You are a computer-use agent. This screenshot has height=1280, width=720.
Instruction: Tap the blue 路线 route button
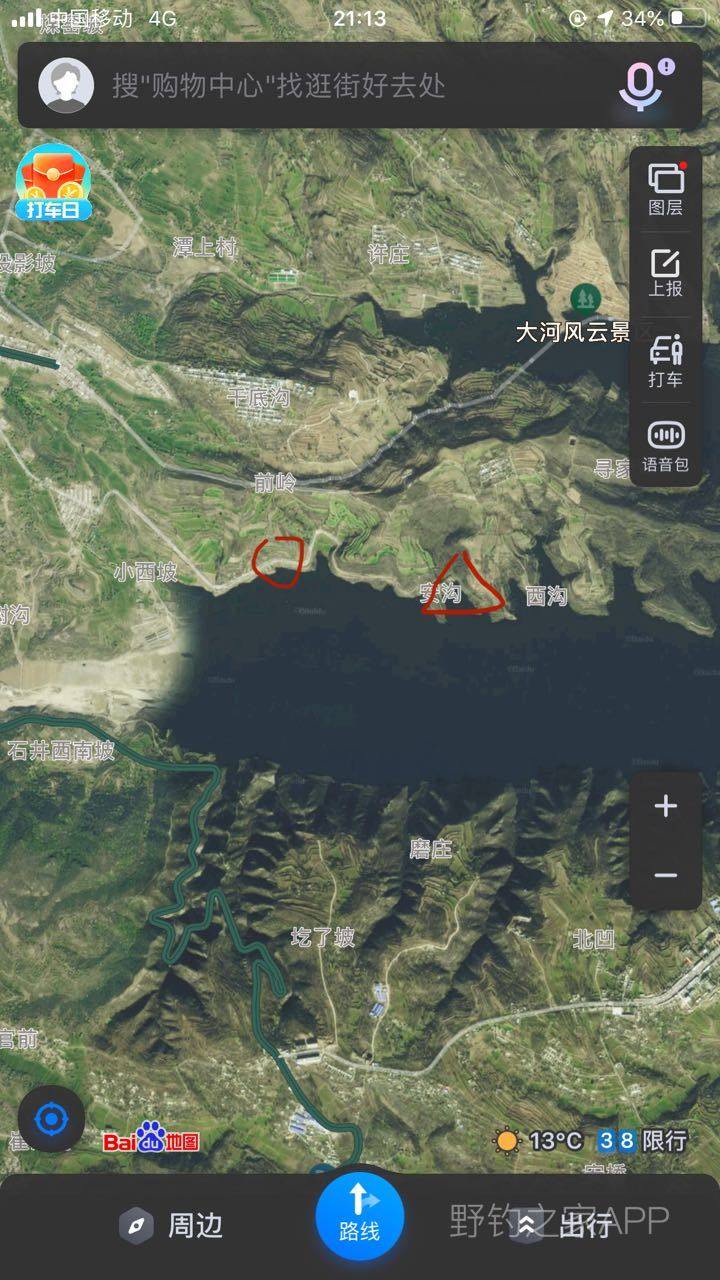tap(360, 1217)
